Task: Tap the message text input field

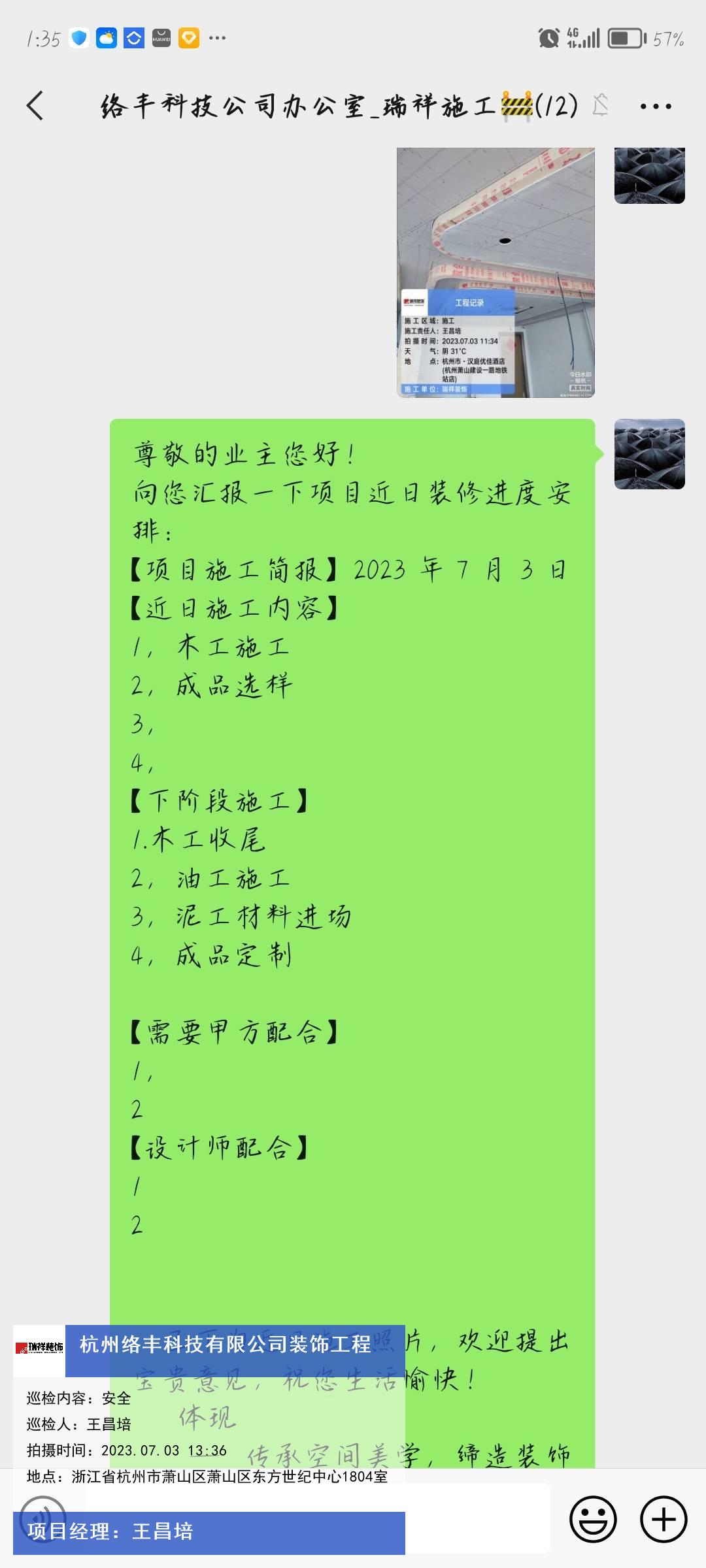Action: point(477,1518)
